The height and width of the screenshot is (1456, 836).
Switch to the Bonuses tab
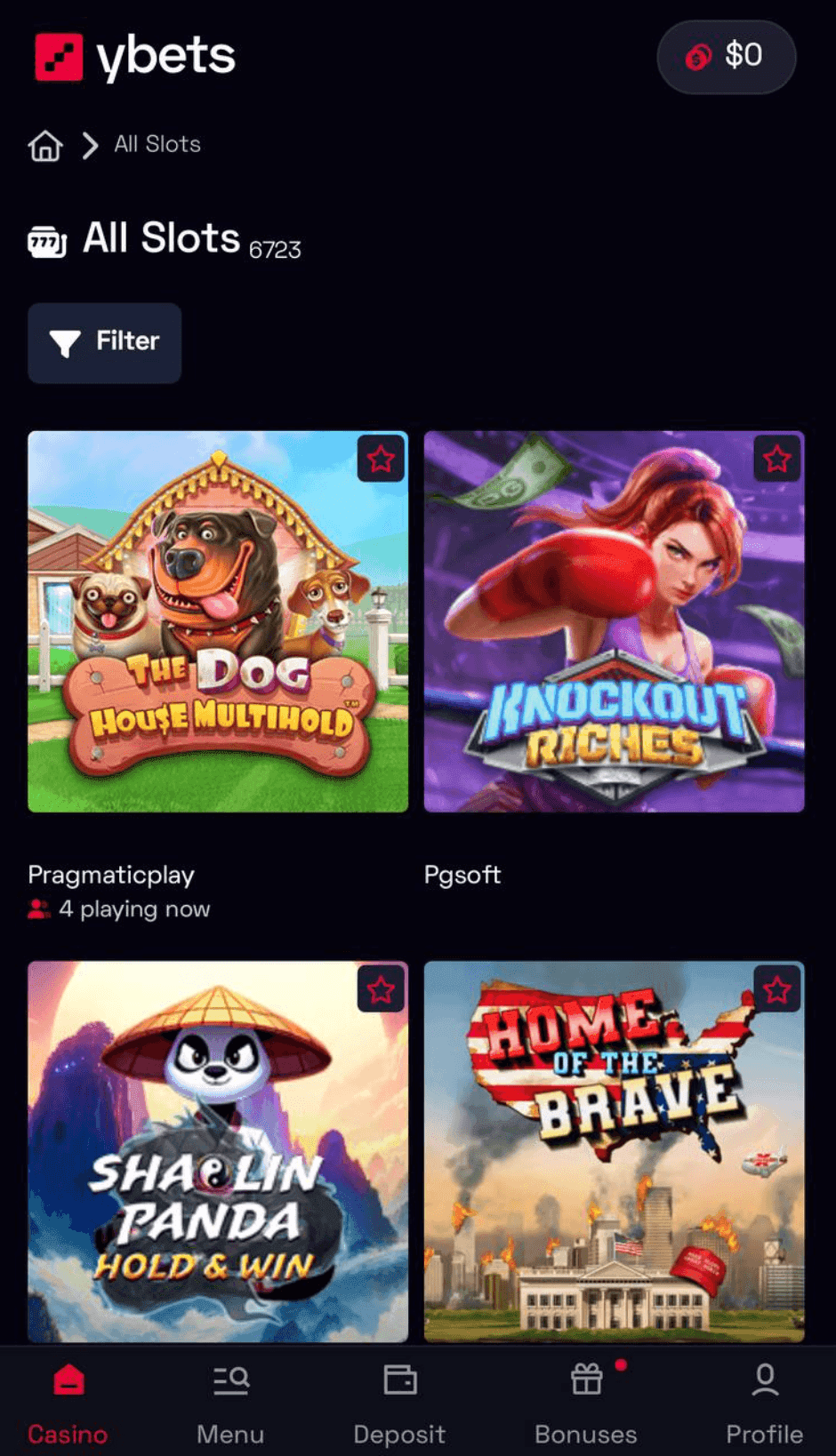coord(586,1403)
